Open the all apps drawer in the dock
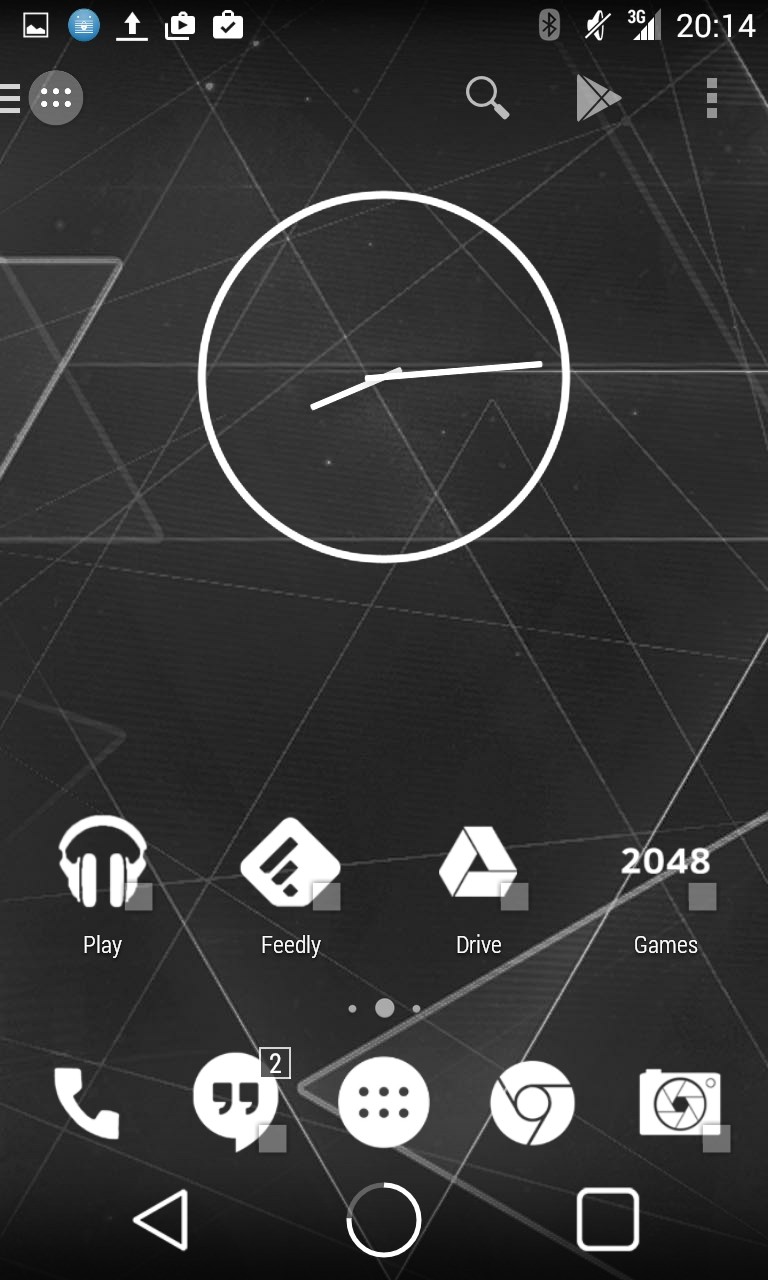The width and height of the screenshot is (768, 1280). 384,1101
